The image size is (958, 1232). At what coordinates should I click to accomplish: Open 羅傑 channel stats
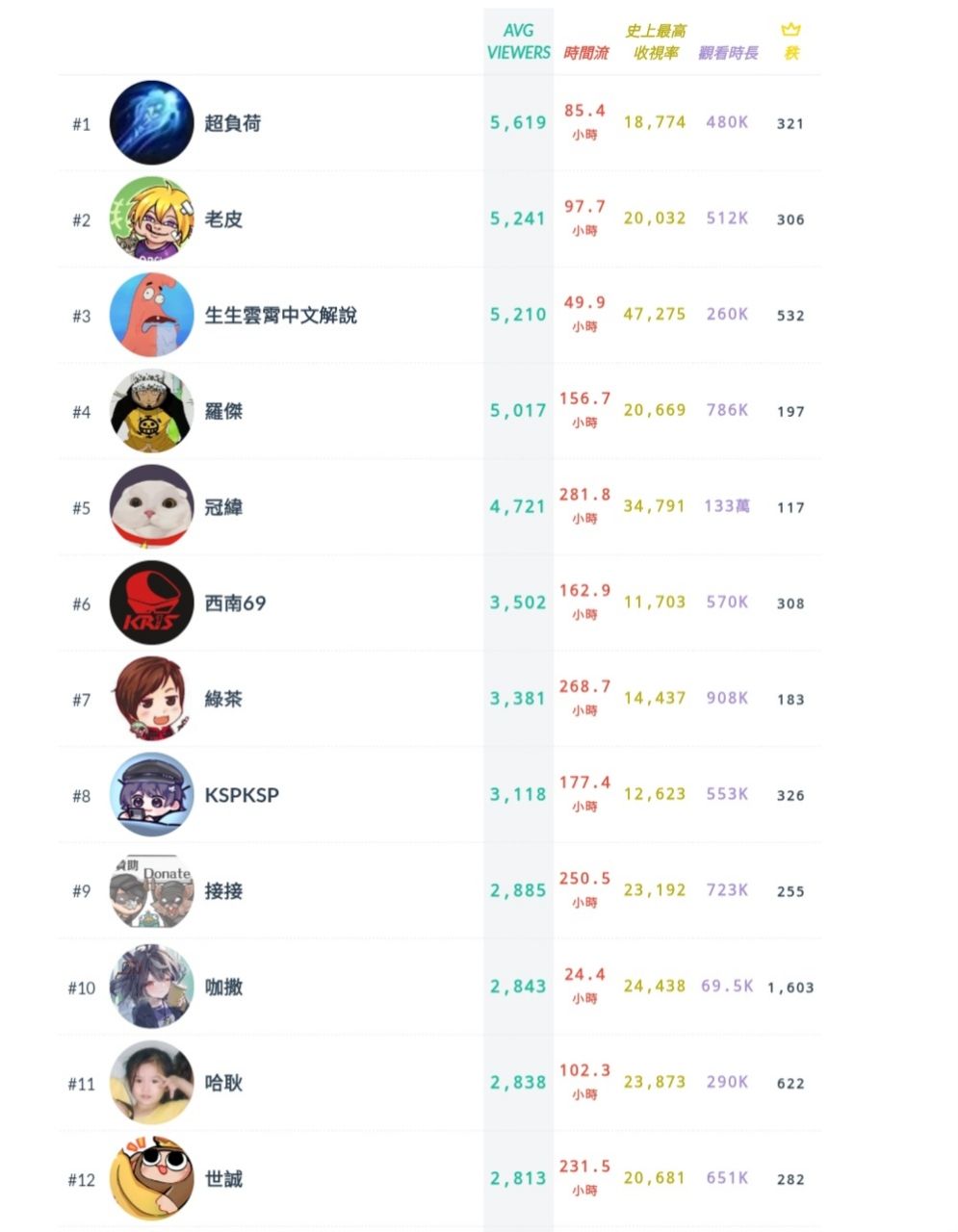(223, 411)
